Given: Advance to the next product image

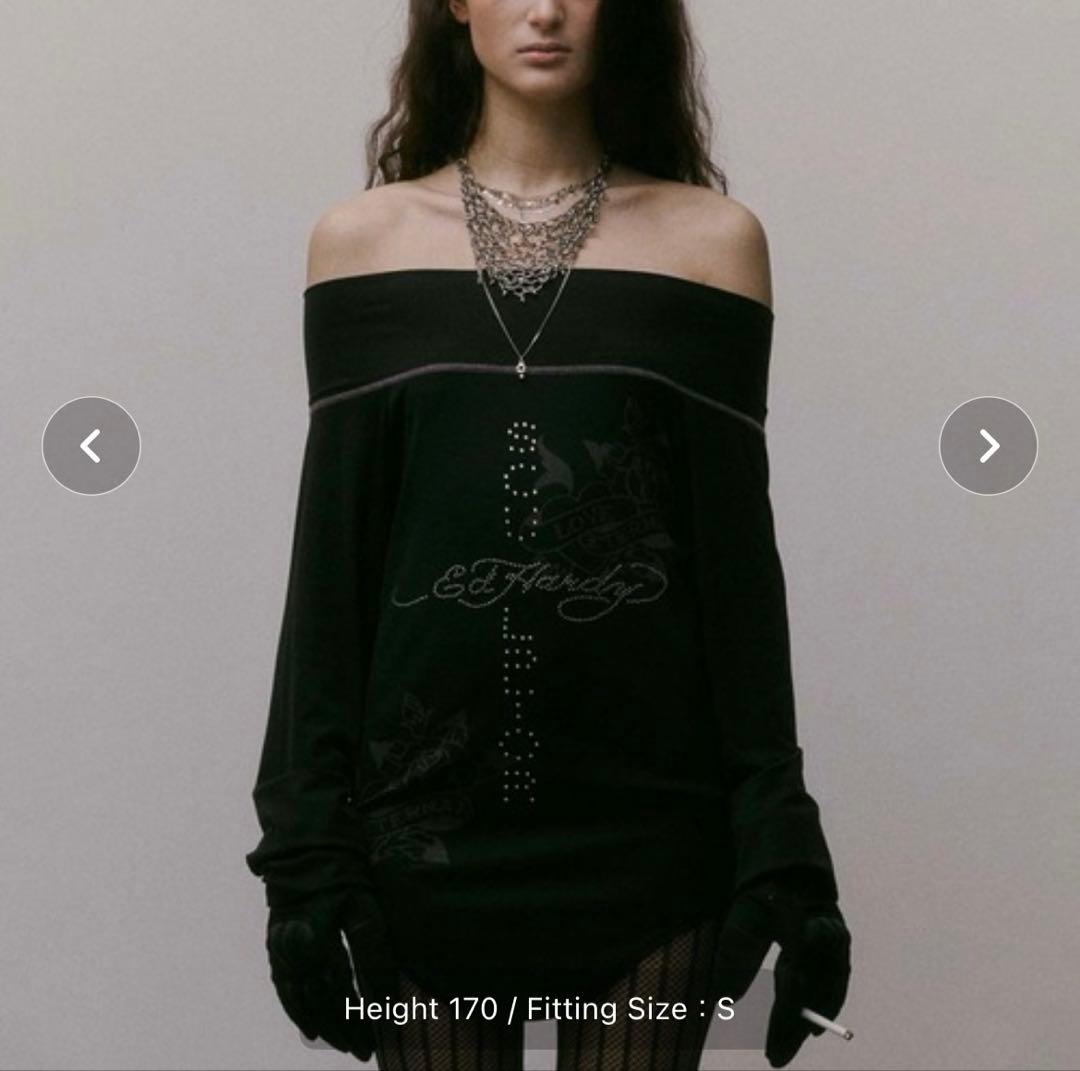Looking at the screenshot, I should click(x=988, y=446).
